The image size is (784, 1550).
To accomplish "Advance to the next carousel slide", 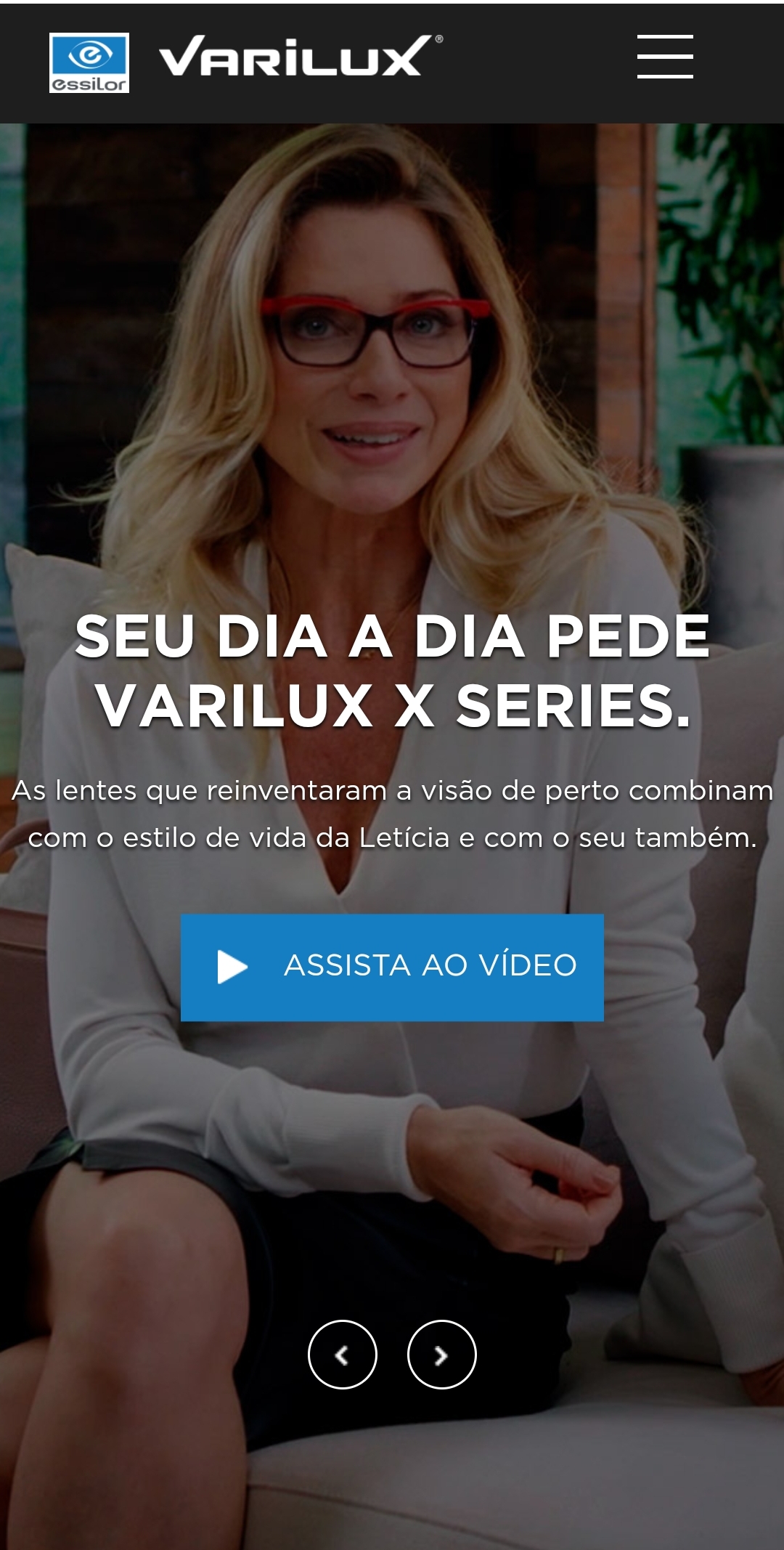I will (x=441, y=1355).
